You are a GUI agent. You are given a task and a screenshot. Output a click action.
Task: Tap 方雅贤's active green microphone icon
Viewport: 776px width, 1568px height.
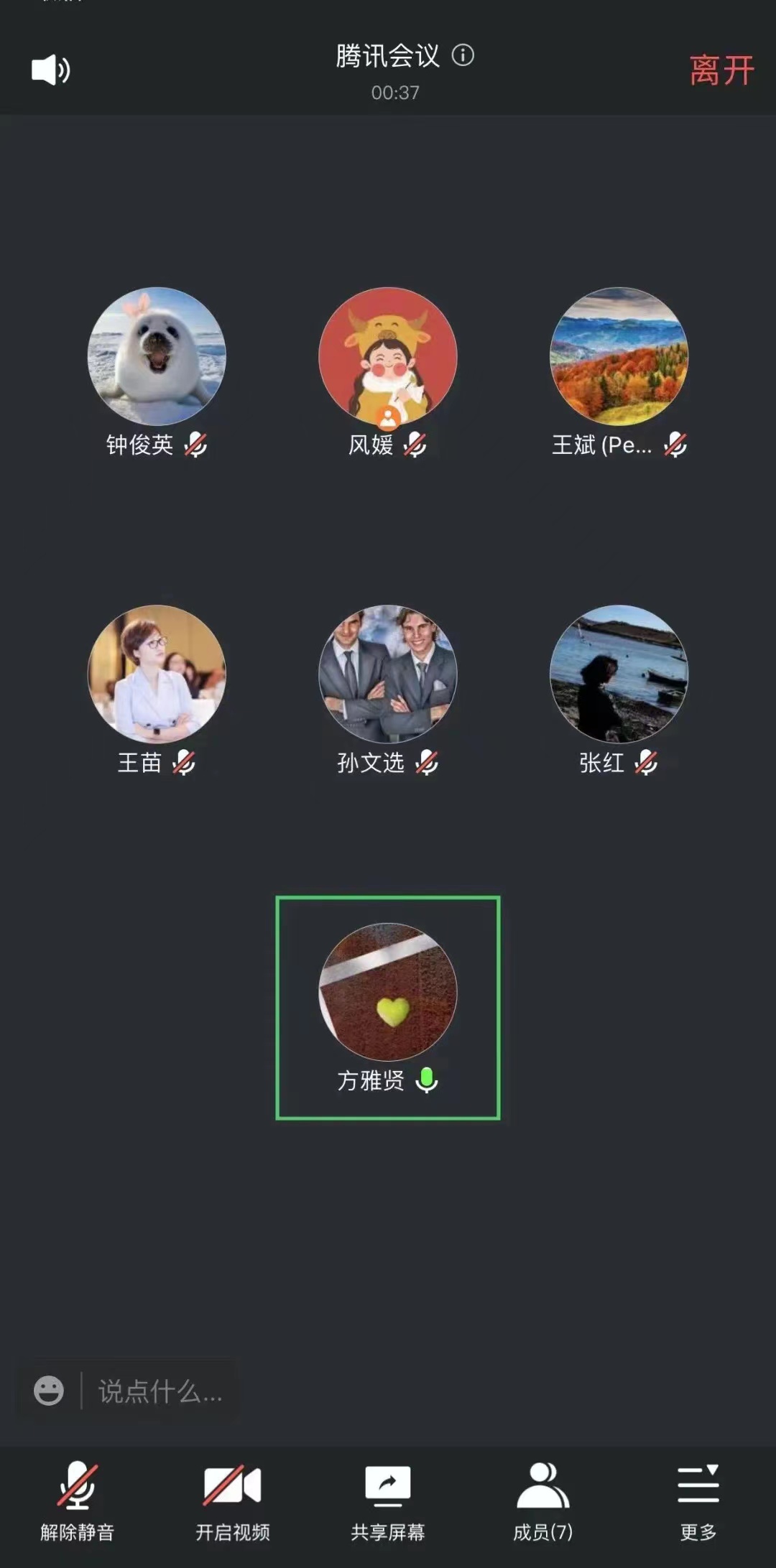pyautogui.click(x=427, y=1080)
